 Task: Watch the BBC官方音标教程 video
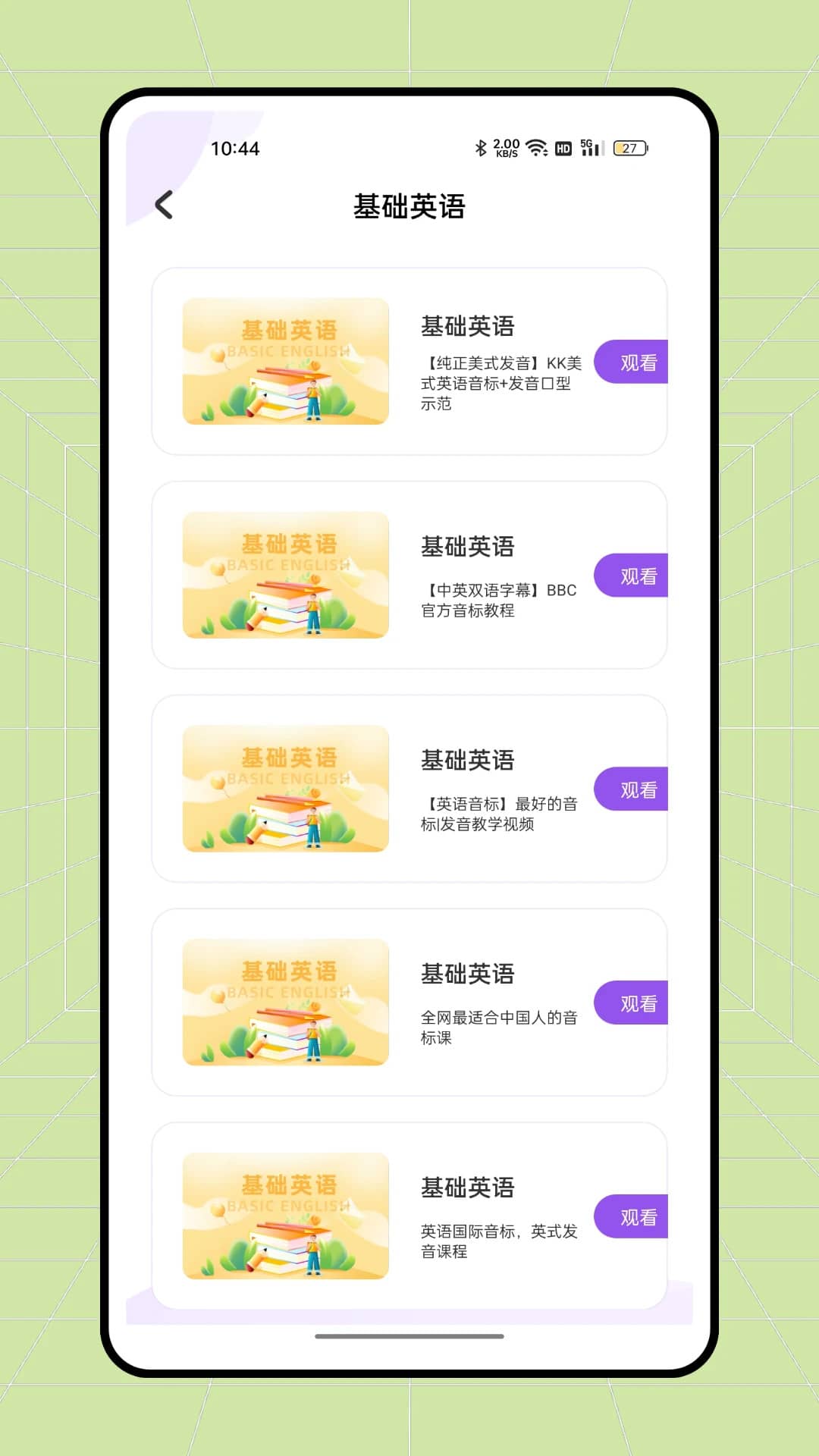[631, 576]
